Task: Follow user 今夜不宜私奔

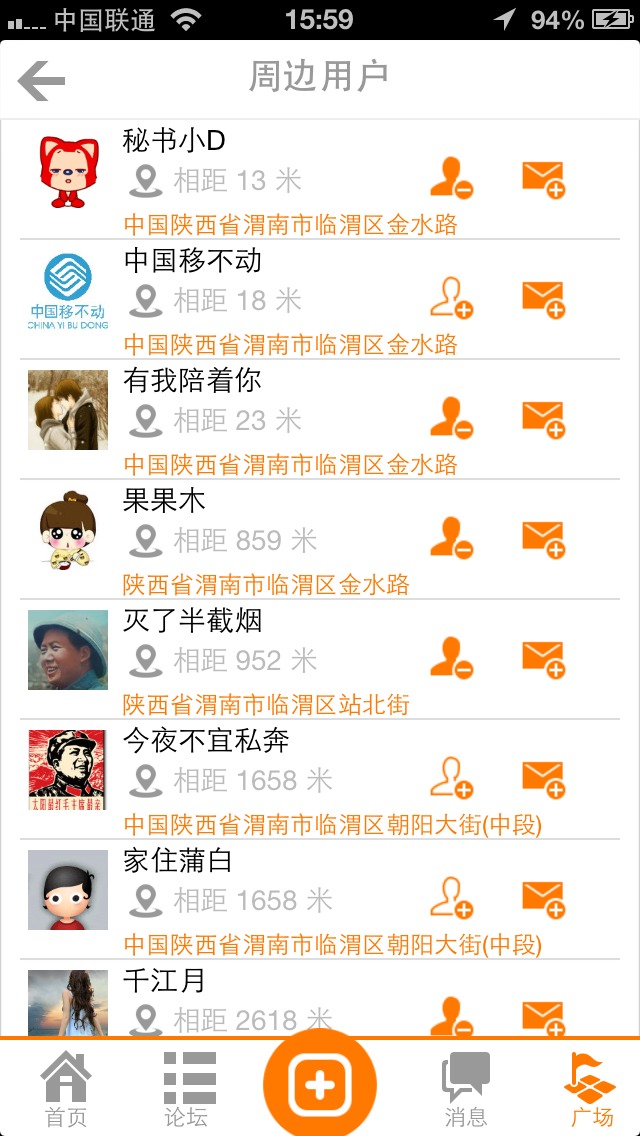Action: (x=450, y=778)
